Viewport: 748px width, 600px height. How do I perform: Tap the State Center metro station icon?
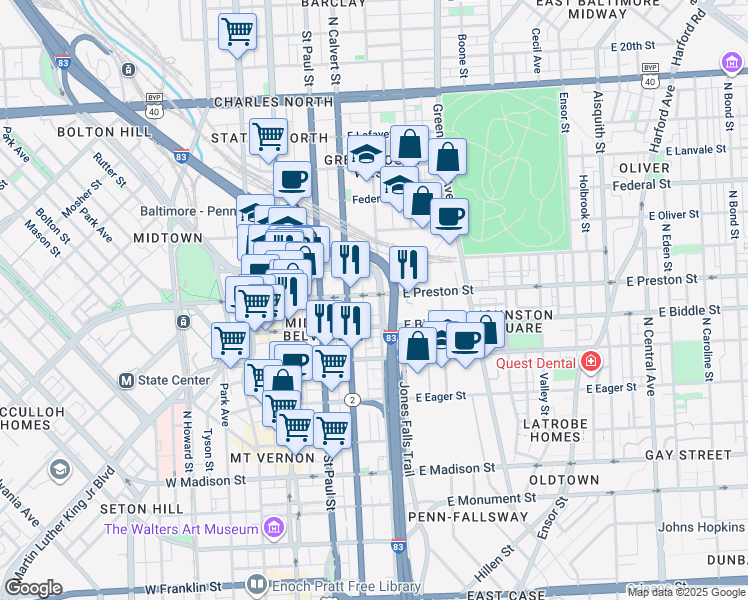(127, 380)
